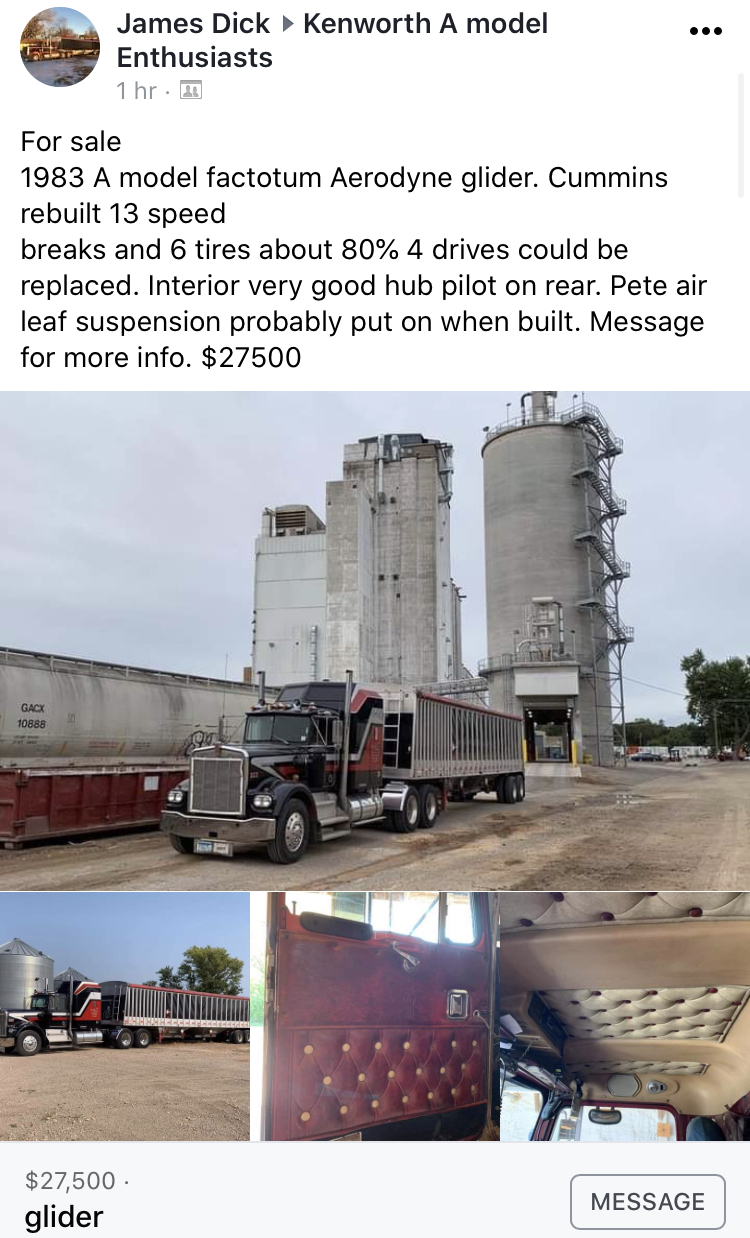Open James Dick's profile picture

coord(60,47)
